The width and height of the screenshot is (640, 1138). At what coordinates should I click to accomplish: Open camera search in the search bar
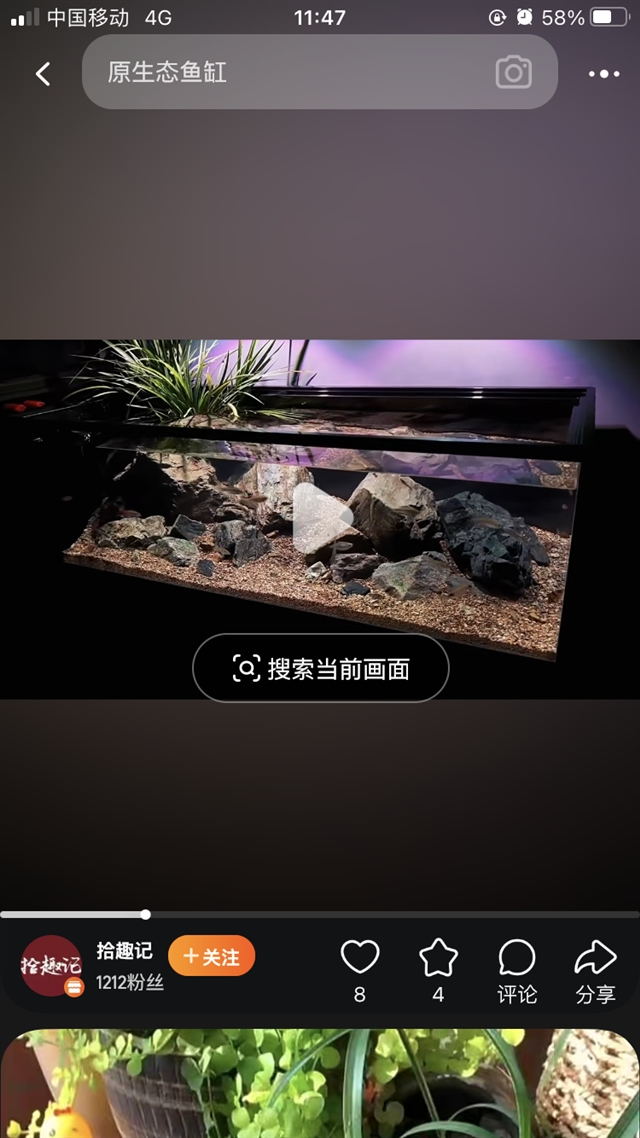click(x=513, y=72)
